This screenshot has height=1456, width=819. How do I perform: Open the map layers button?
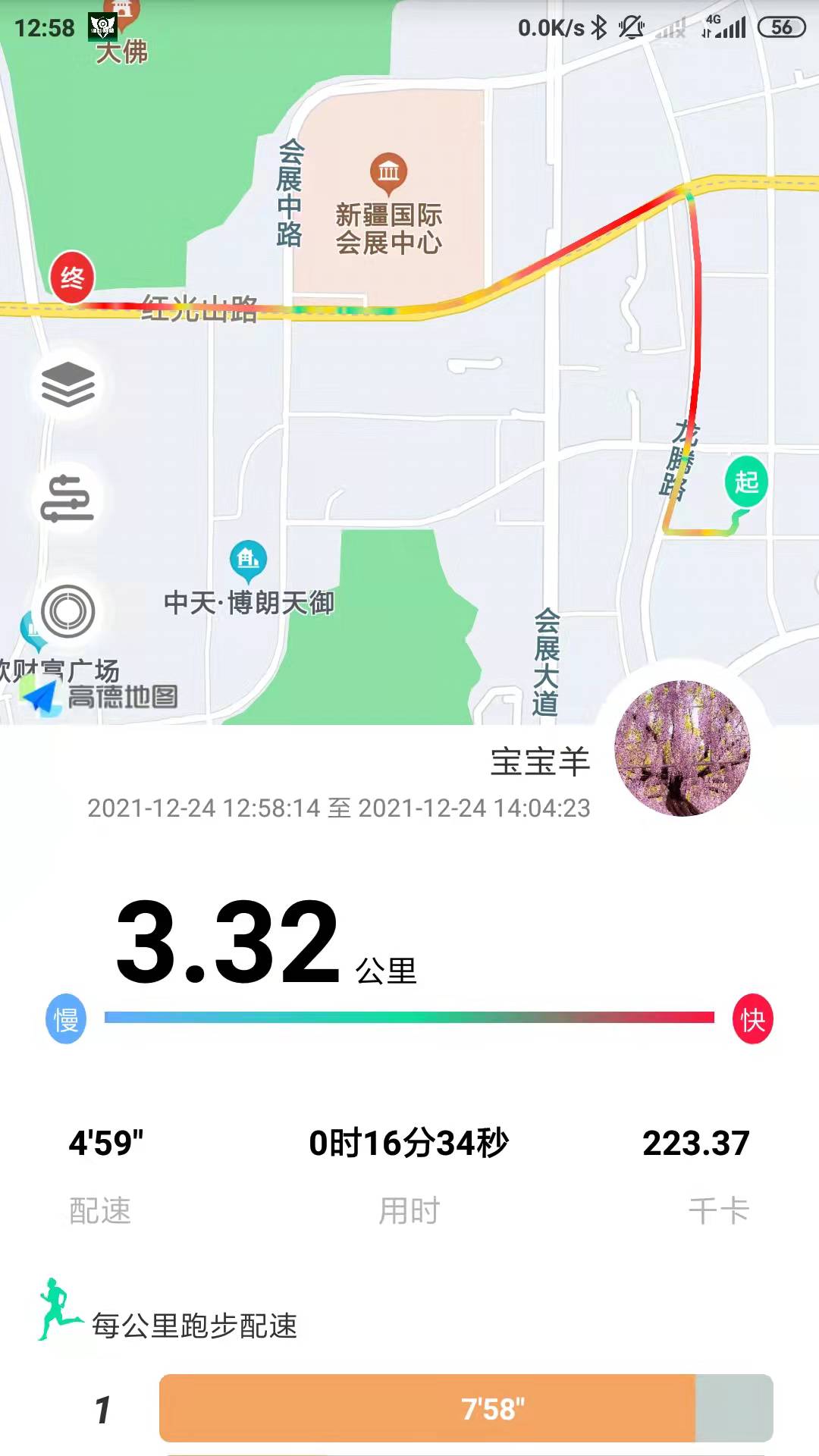pyautogui.click(x=68, y=384)
